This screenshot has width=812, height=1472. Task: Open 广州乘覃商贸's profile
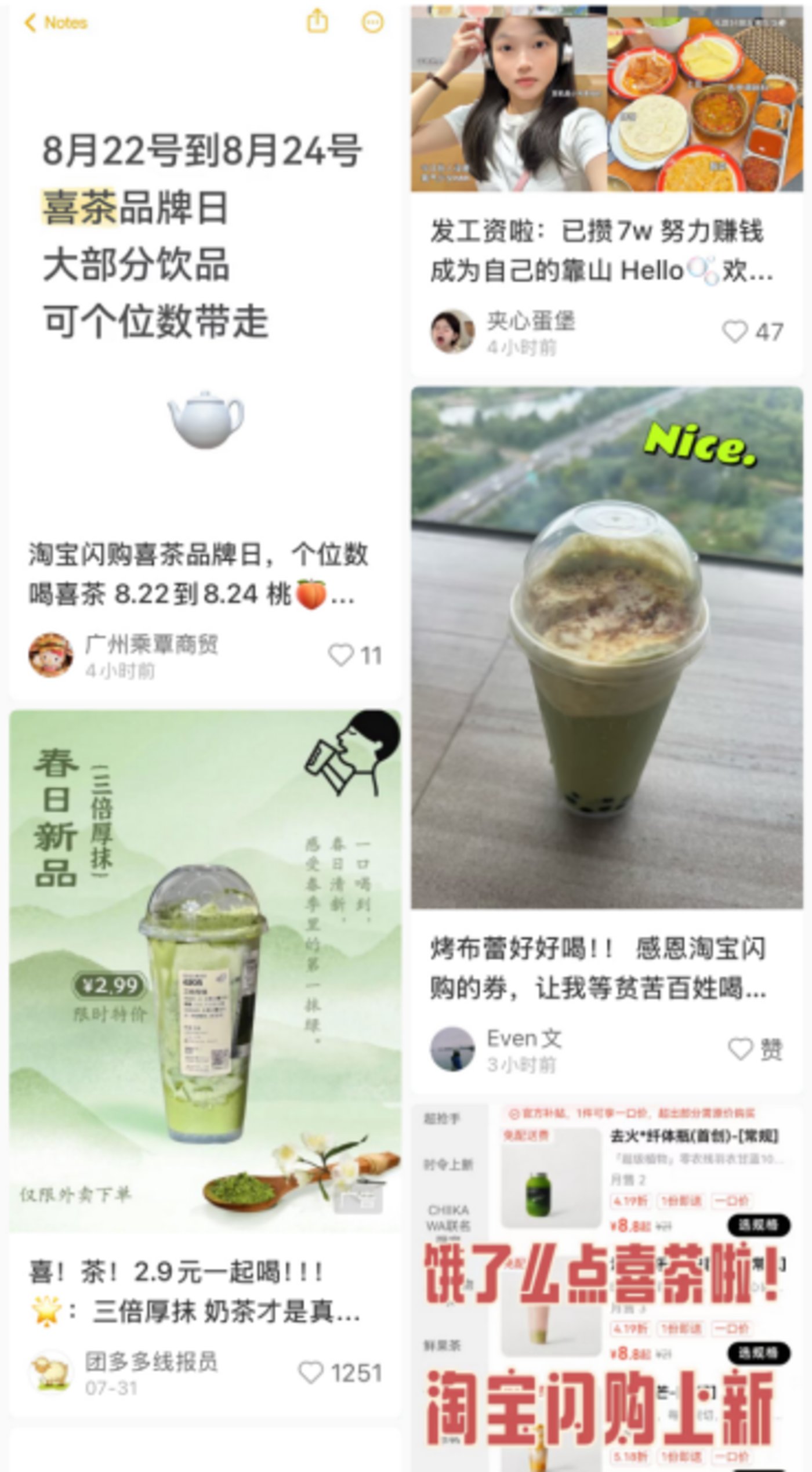click(51, 655)
